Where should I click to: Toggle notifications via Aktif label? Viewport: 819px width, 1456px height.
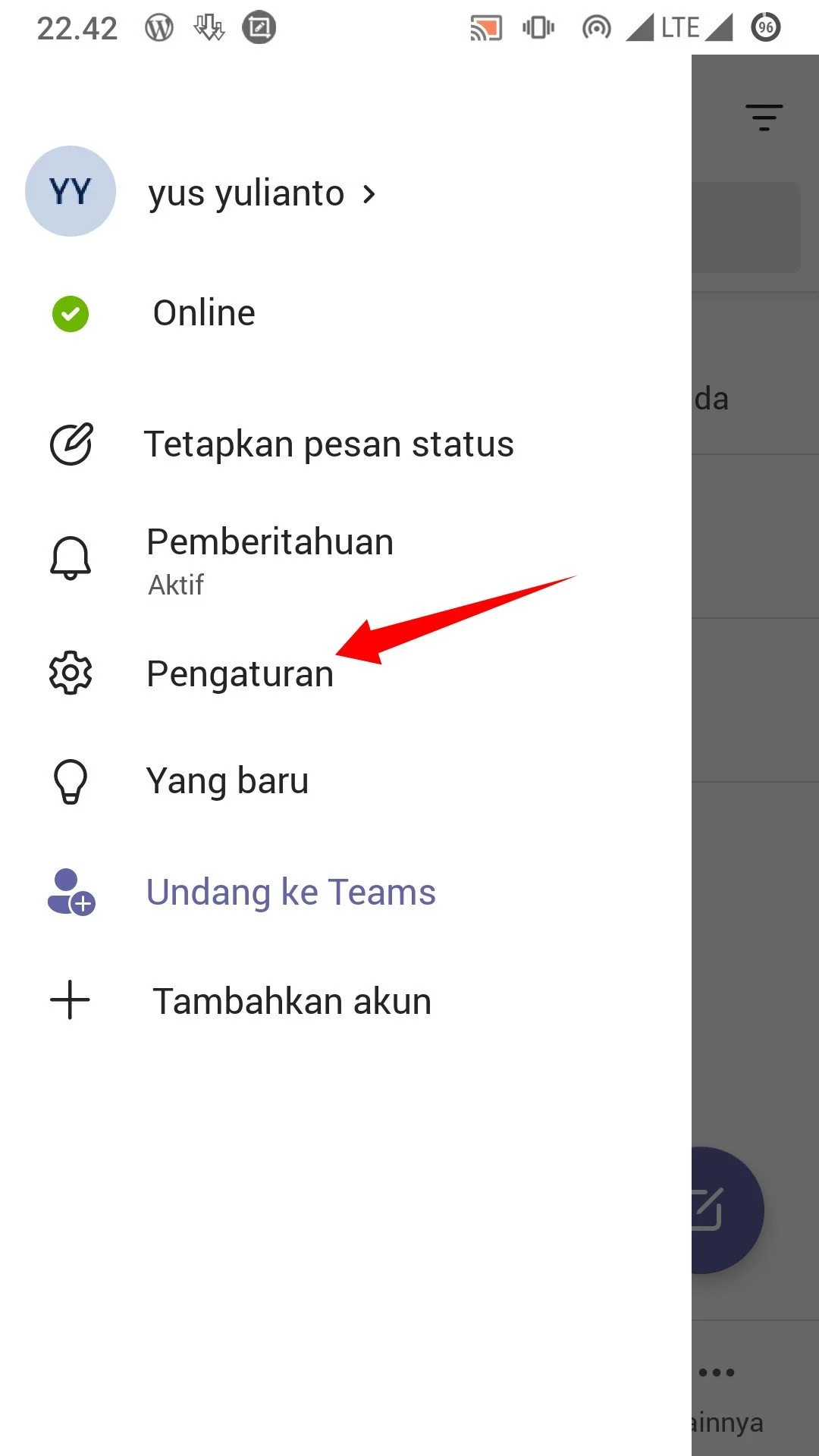[x=175, y=584]
